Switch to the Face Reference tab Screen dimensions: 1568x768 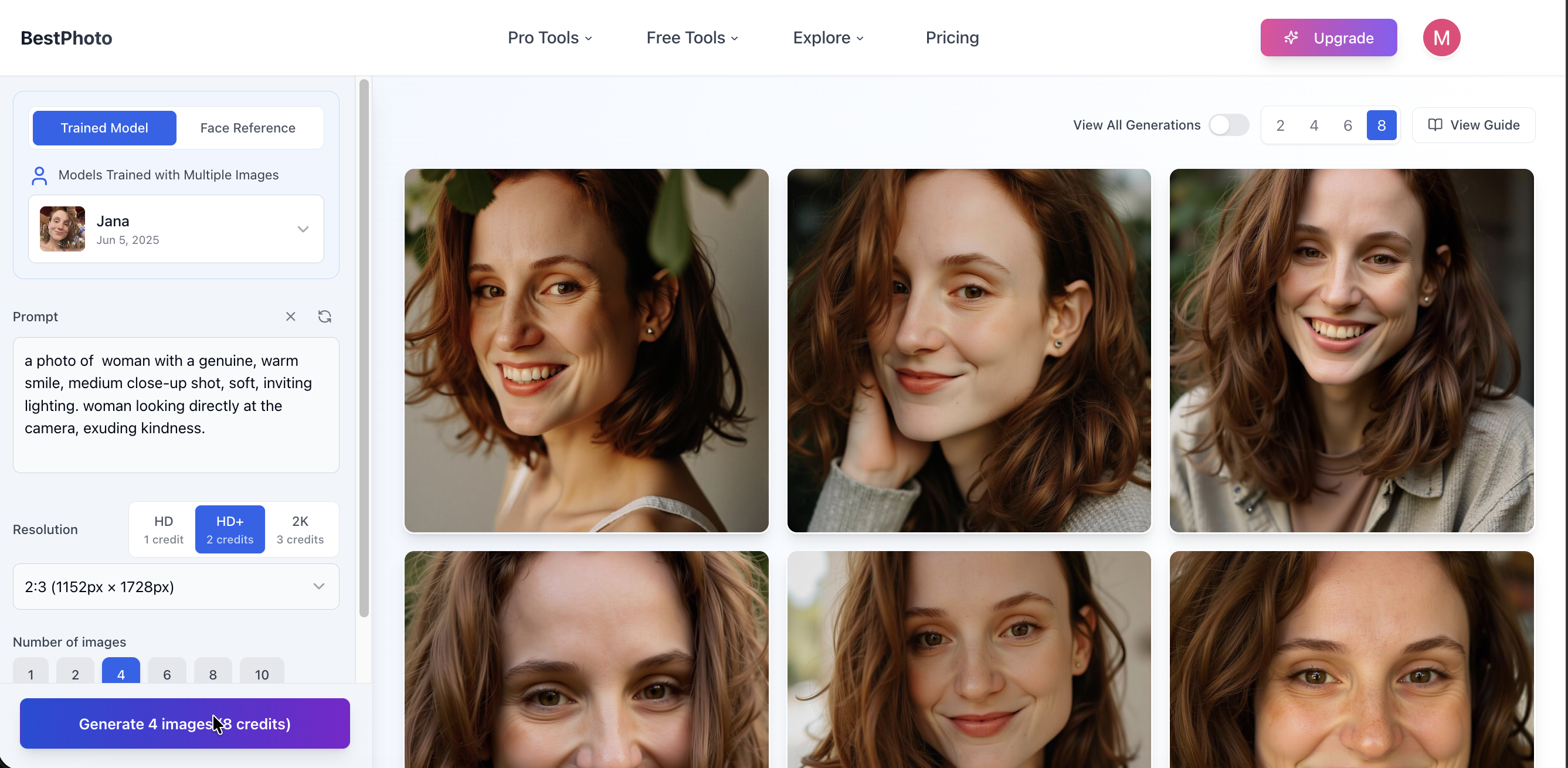point(247,128)
